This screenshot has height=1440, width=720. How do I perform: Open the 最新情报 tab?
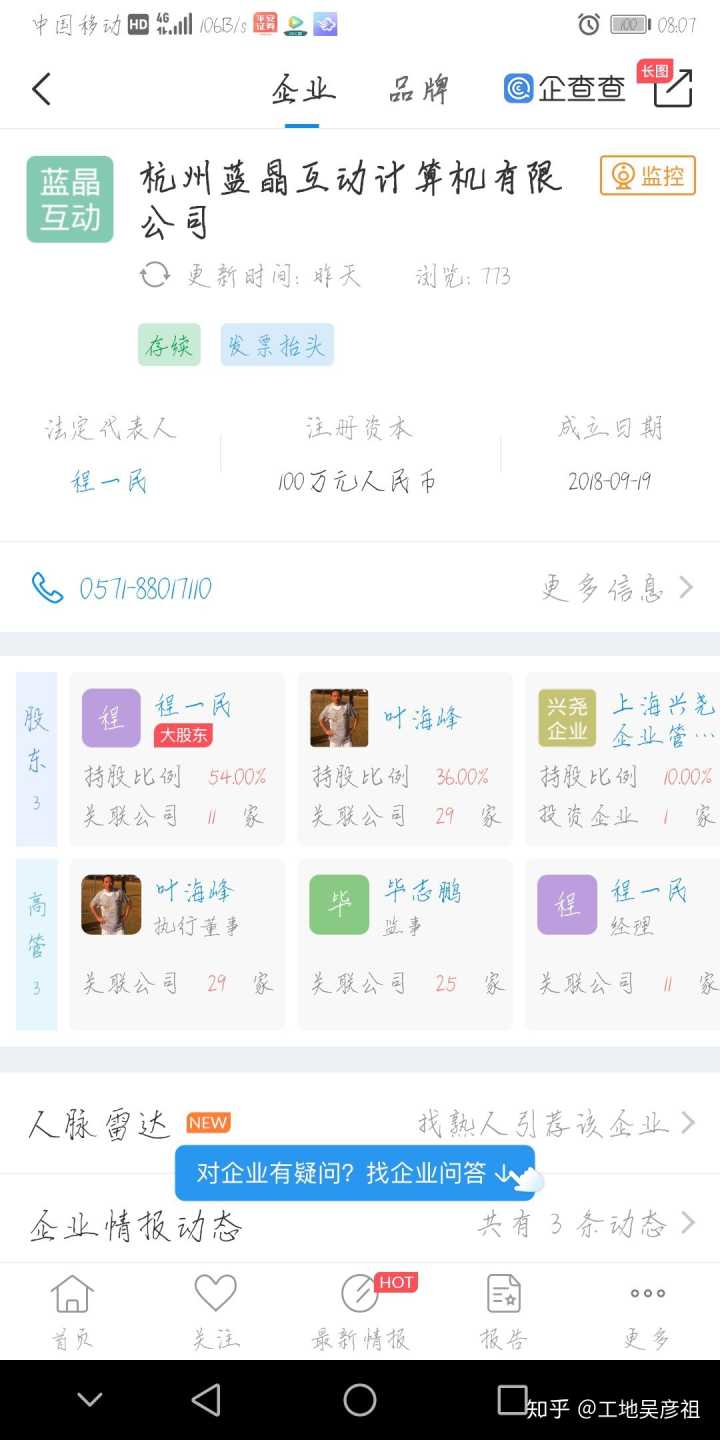360,1312
